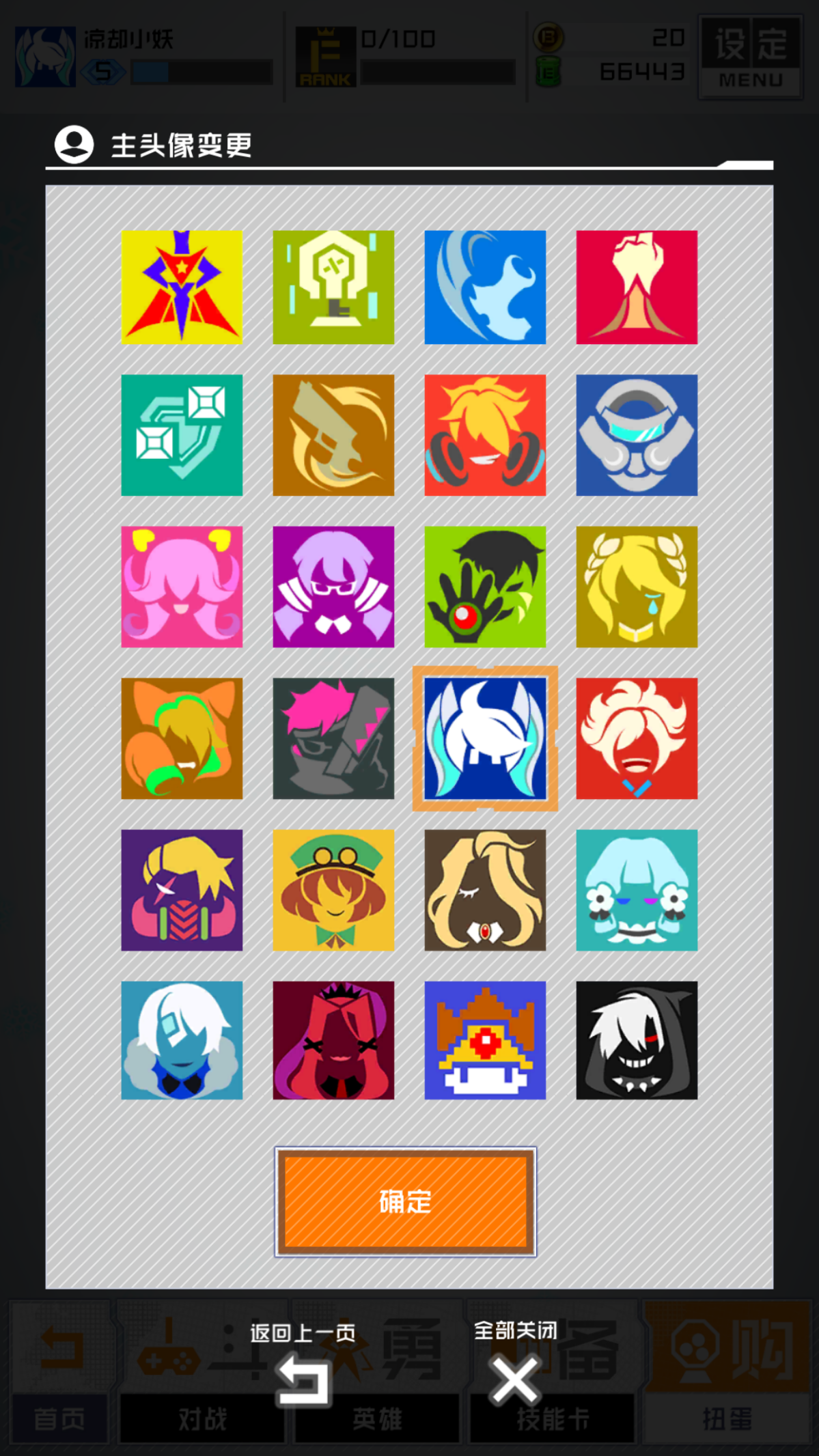Pick the green hand with red eye avatar
The width and height of the screenshot is (819, 1456).
pos(485,587)
